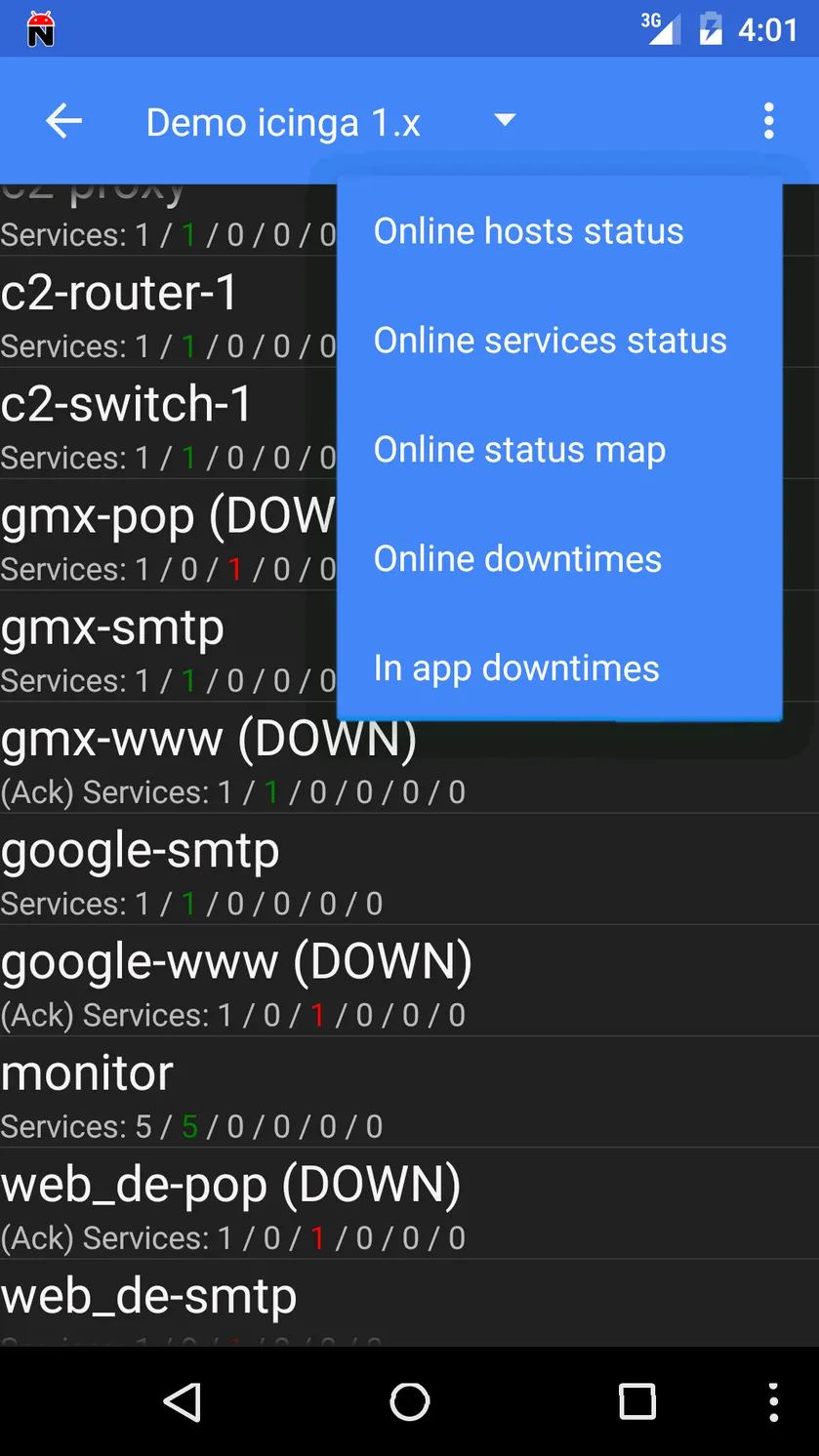The height and width of the screenshot is (1456, 819).
Task: Select Online hosts status
Action: click(x=559, y=231)
